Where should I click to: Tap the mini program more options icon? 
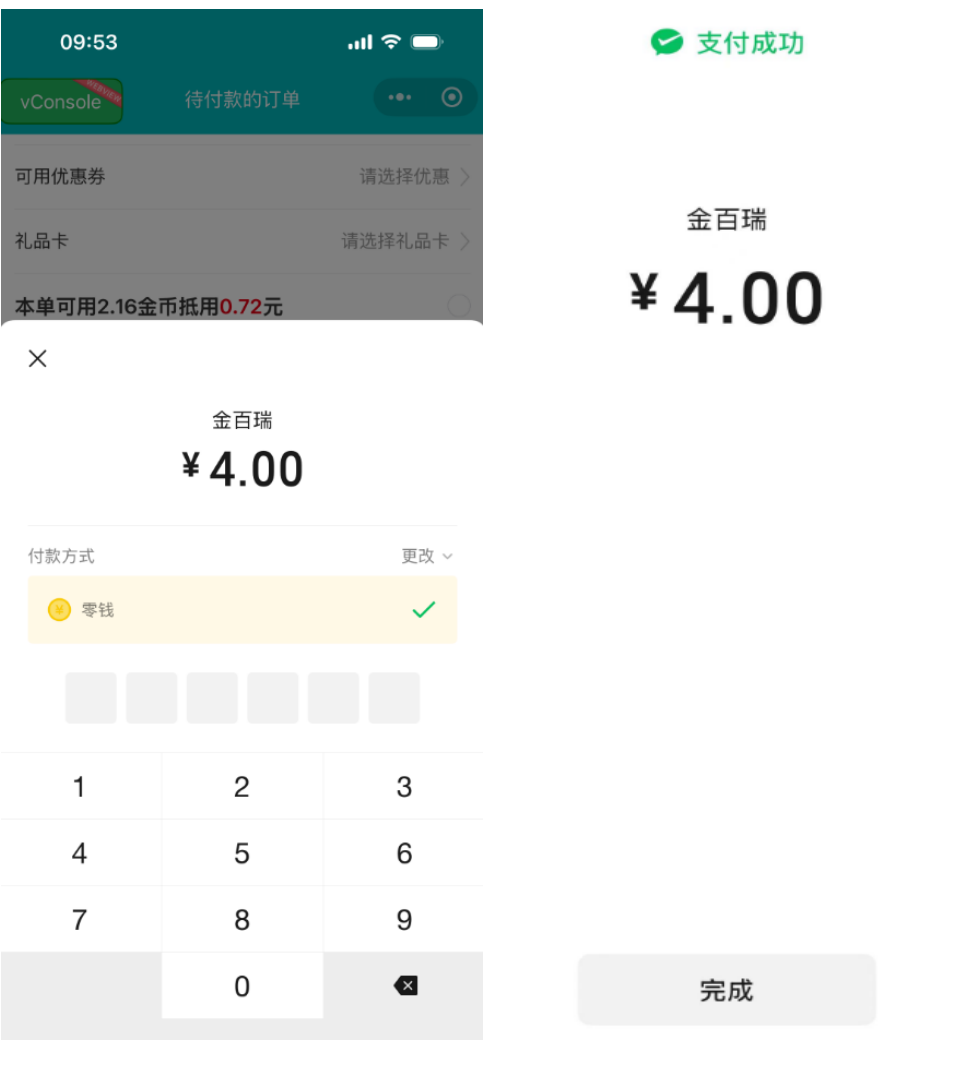(x=400, y=97)
